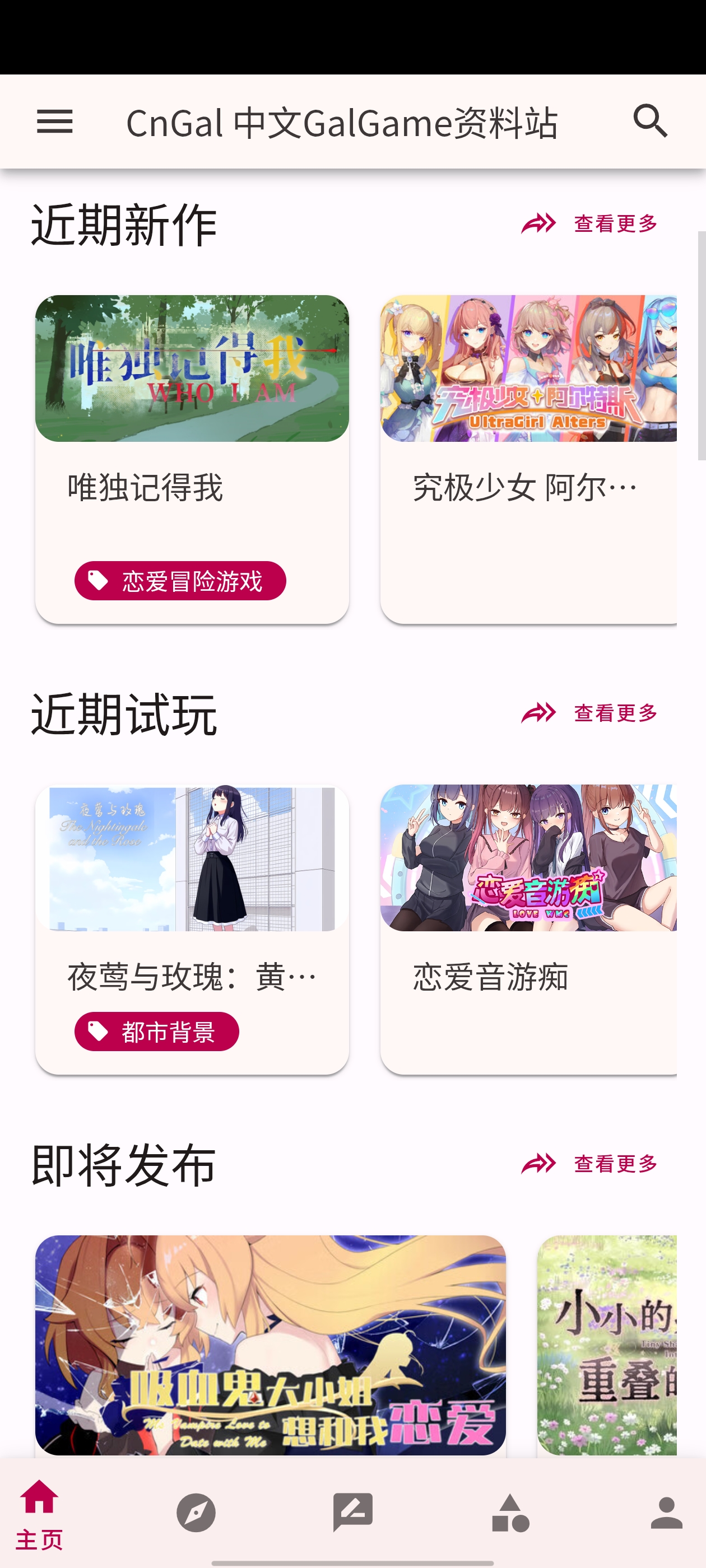Click the share arrow beside 即将发布

[x=537, y=1163]
